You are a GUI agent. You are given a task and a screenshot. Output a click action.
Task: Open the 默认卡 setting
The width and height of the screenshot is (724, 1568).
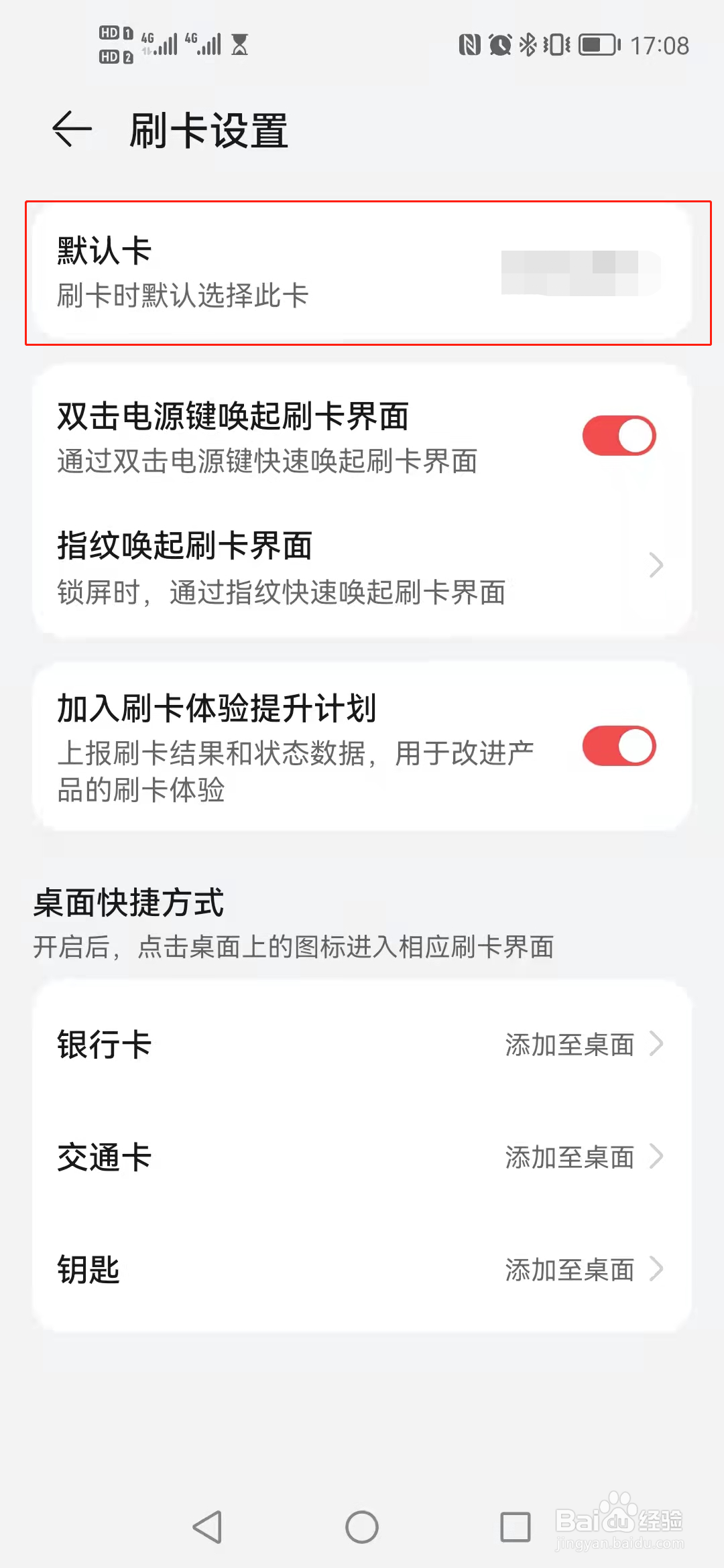point(362,273)
